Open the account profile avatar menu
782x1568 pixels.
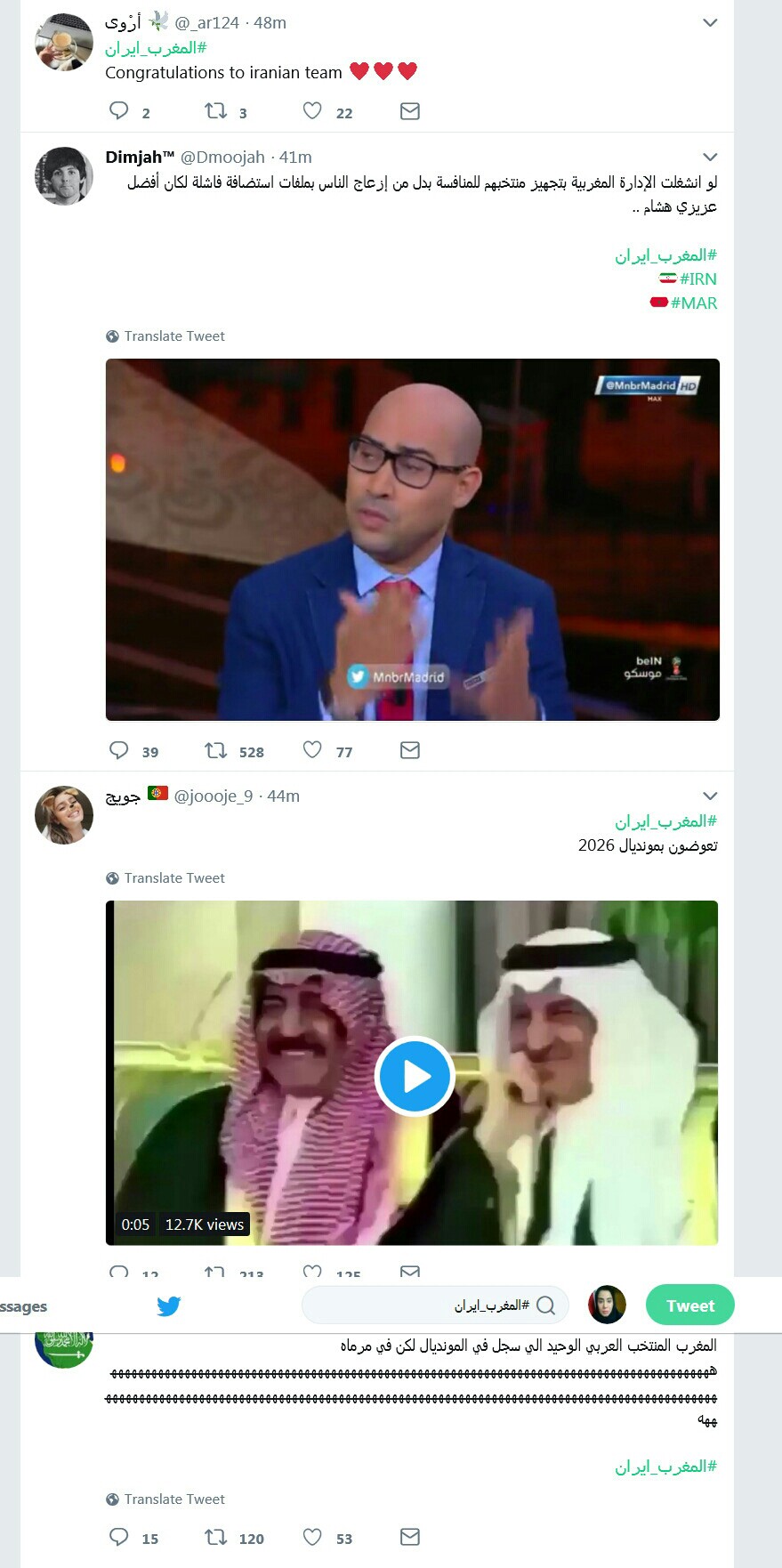pyautogui.click(x=607, y=1305)
